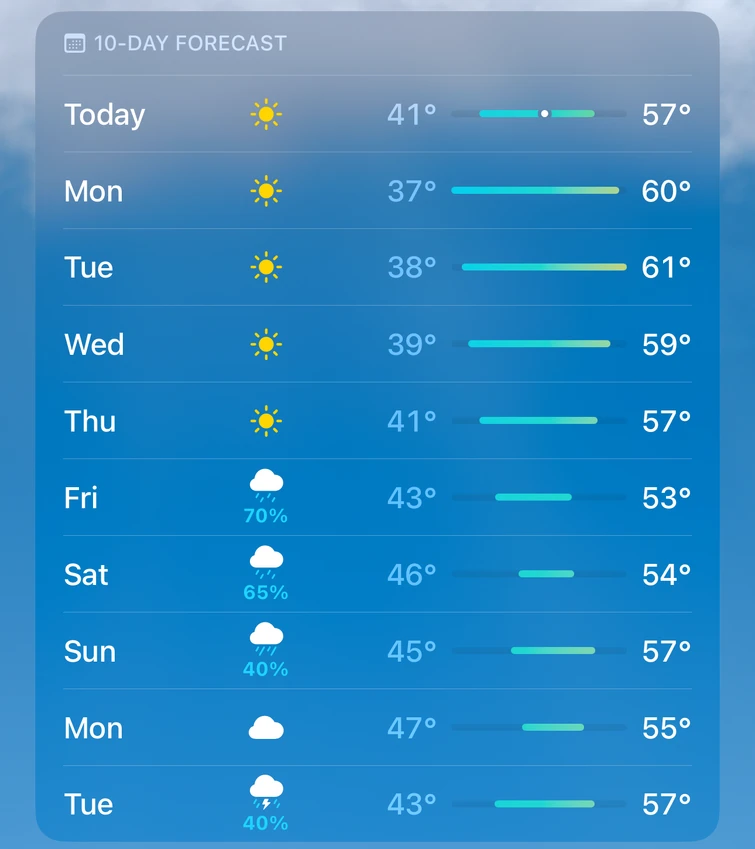Image resolution: width=755 pixels, height=849 pixels.
Task: View the Sun forecast row
Action: [377, 651]
